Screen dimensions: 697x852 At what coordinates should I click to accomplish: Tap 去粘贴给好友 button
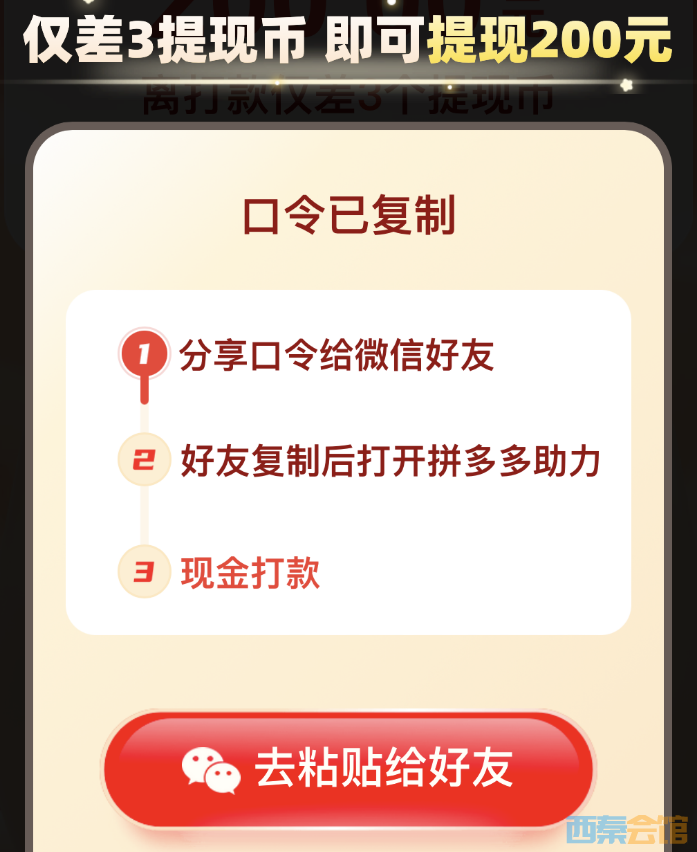click(348, 769)
